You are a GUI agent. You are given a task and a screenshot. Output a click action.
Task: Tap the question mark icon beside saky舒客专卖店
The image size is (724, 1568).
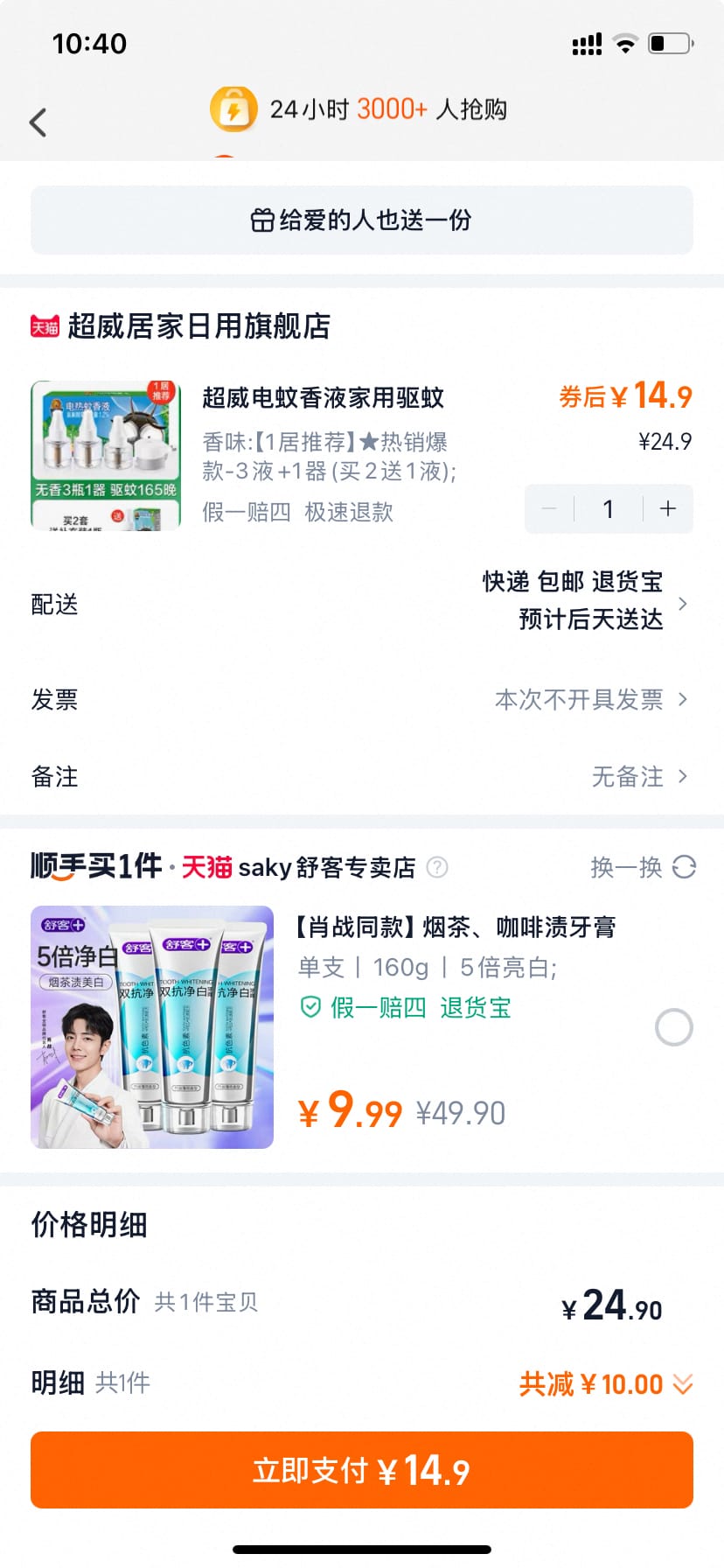pos(435,867)
